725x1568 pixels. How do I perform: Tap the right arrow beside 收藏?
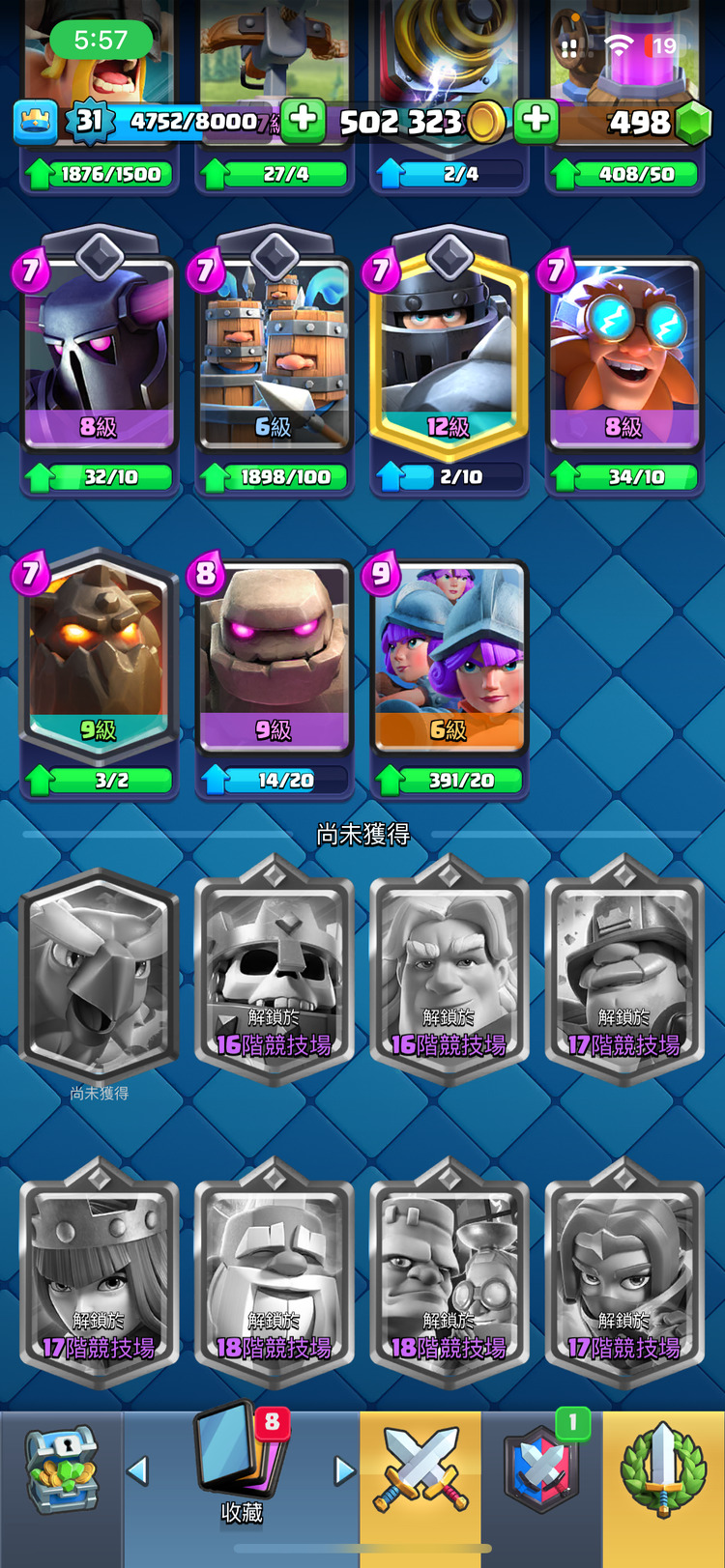tap(344, 1470)
